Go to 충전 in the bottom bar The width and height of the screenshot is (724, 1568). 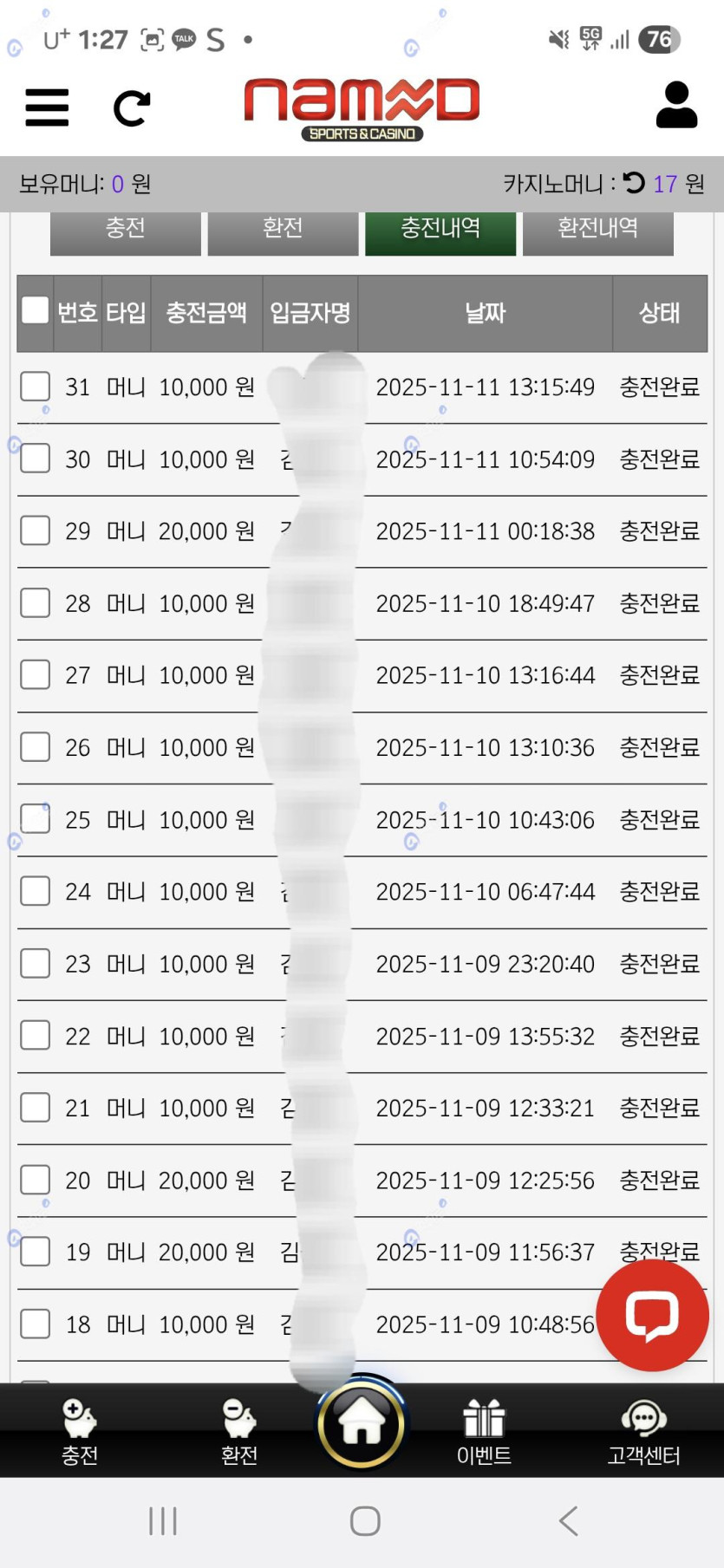[79, 1432]
